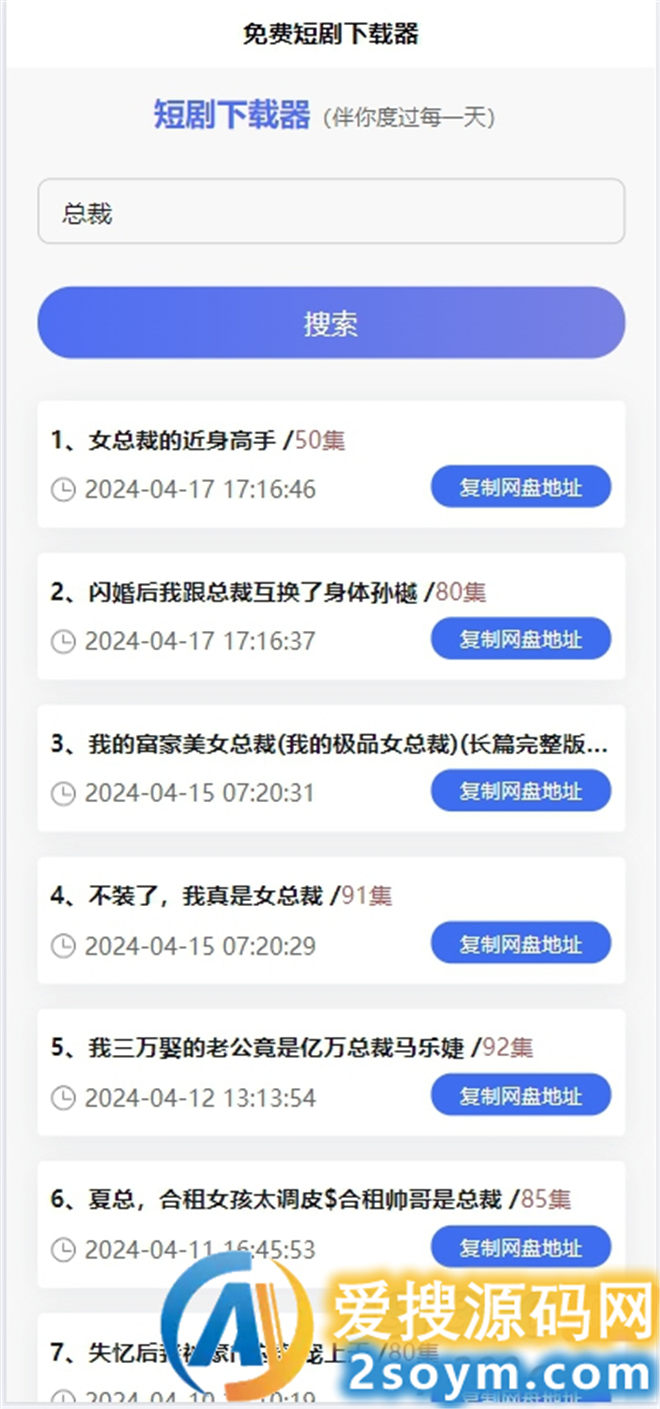
Task: Tap the search field containing 总裁
Action: click(331, 211)
